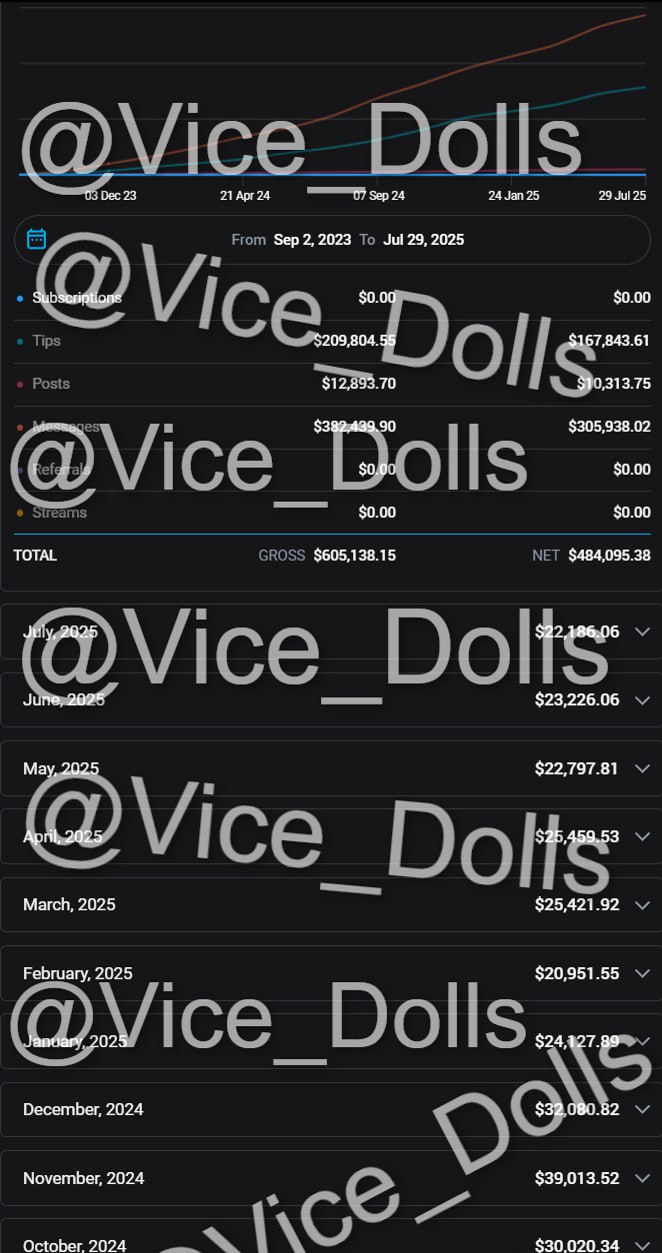Image resolution: width=662 pixels, height=1253 pixels.
Task: Expand December, 2024 earnings row
Action: coord(331,1109)
